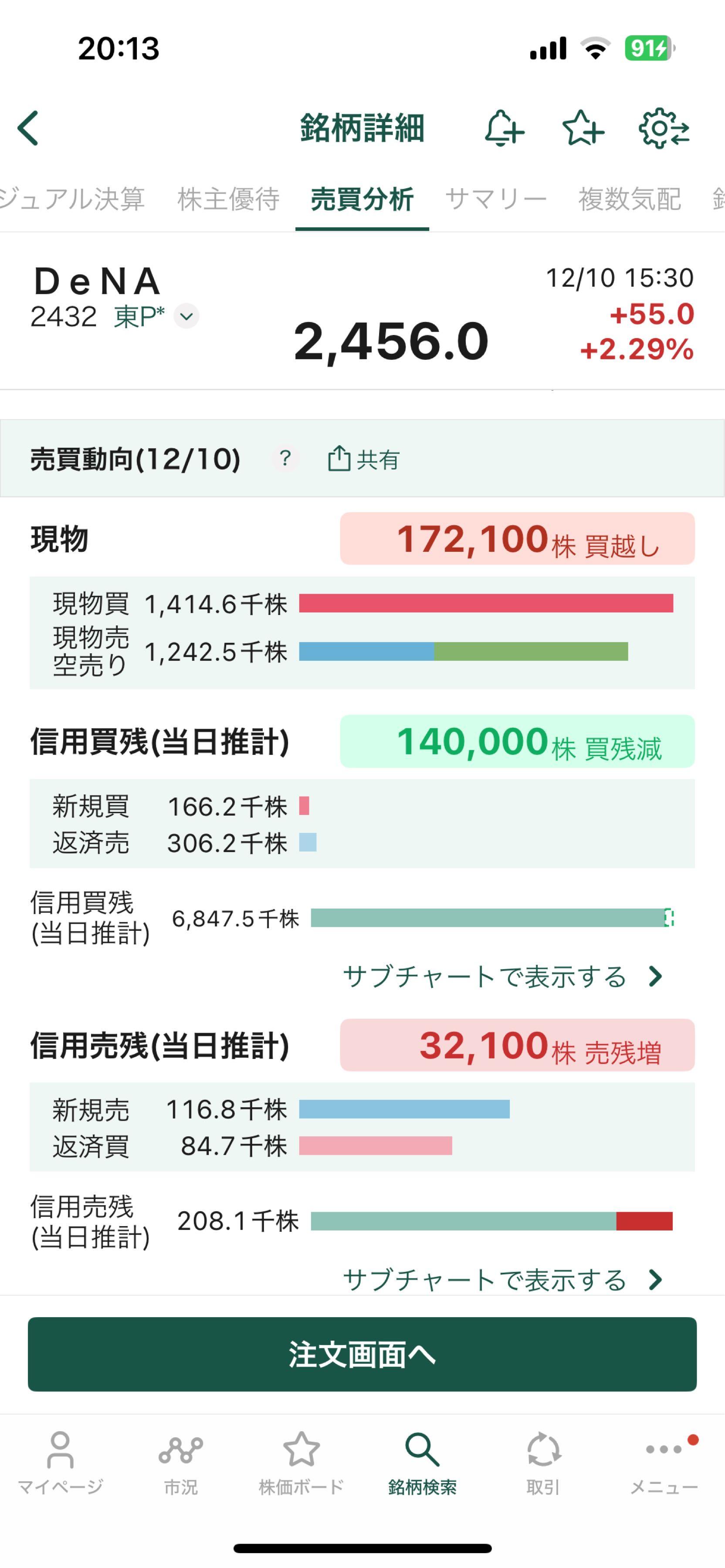The width and height of the screenshot is (725, 1568).
Task: Open help for 売買動向 question mark
Action: (x=285, y=458)
